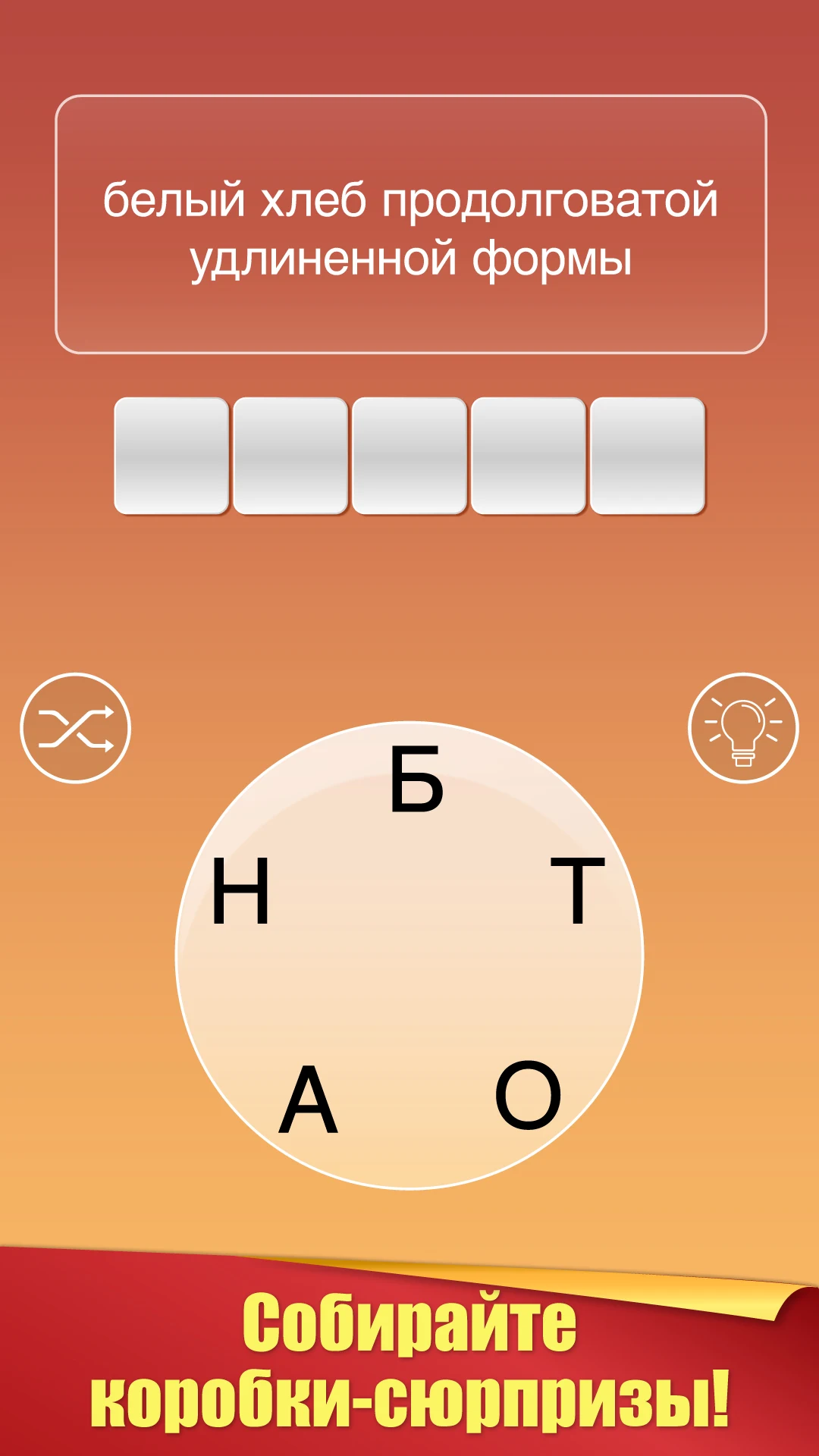Use the light bulb hint
Screen dimensions: 819x1456
click(x=743, y=728)
